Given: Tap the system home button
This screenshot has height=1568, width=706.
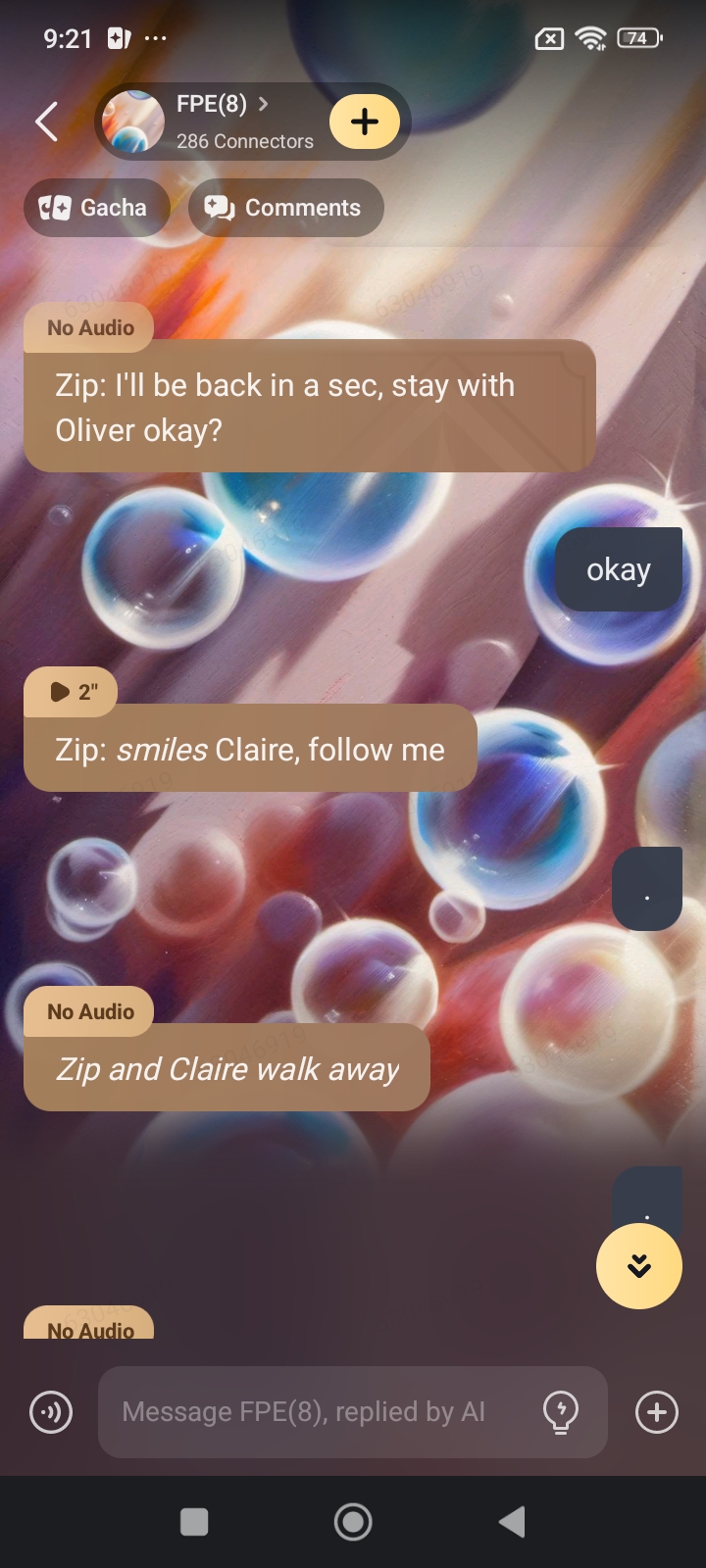Looking at the screenshot, I should click(353, 1522).
